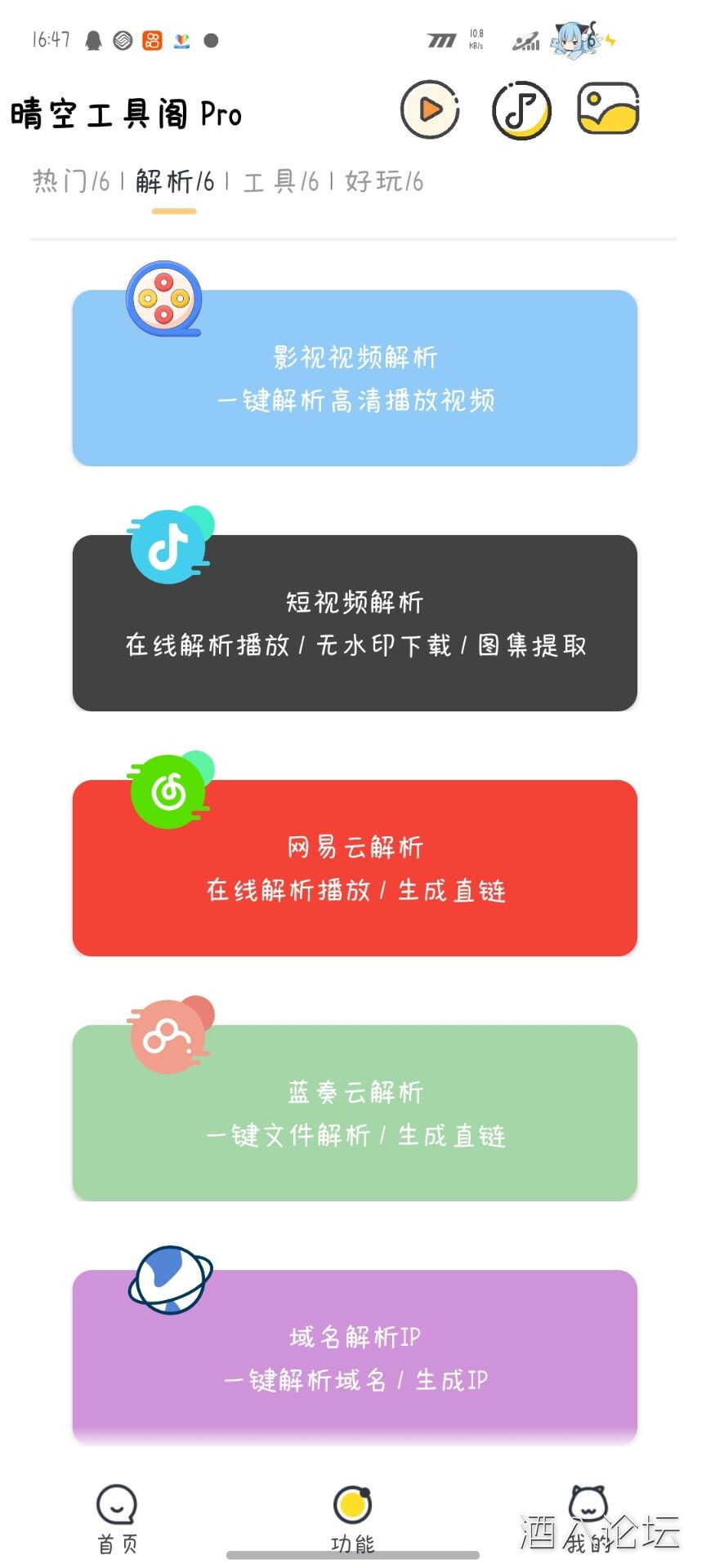Switch to the 工具 tab
The image size is (706, 1568).
click(x=281, y=181)
